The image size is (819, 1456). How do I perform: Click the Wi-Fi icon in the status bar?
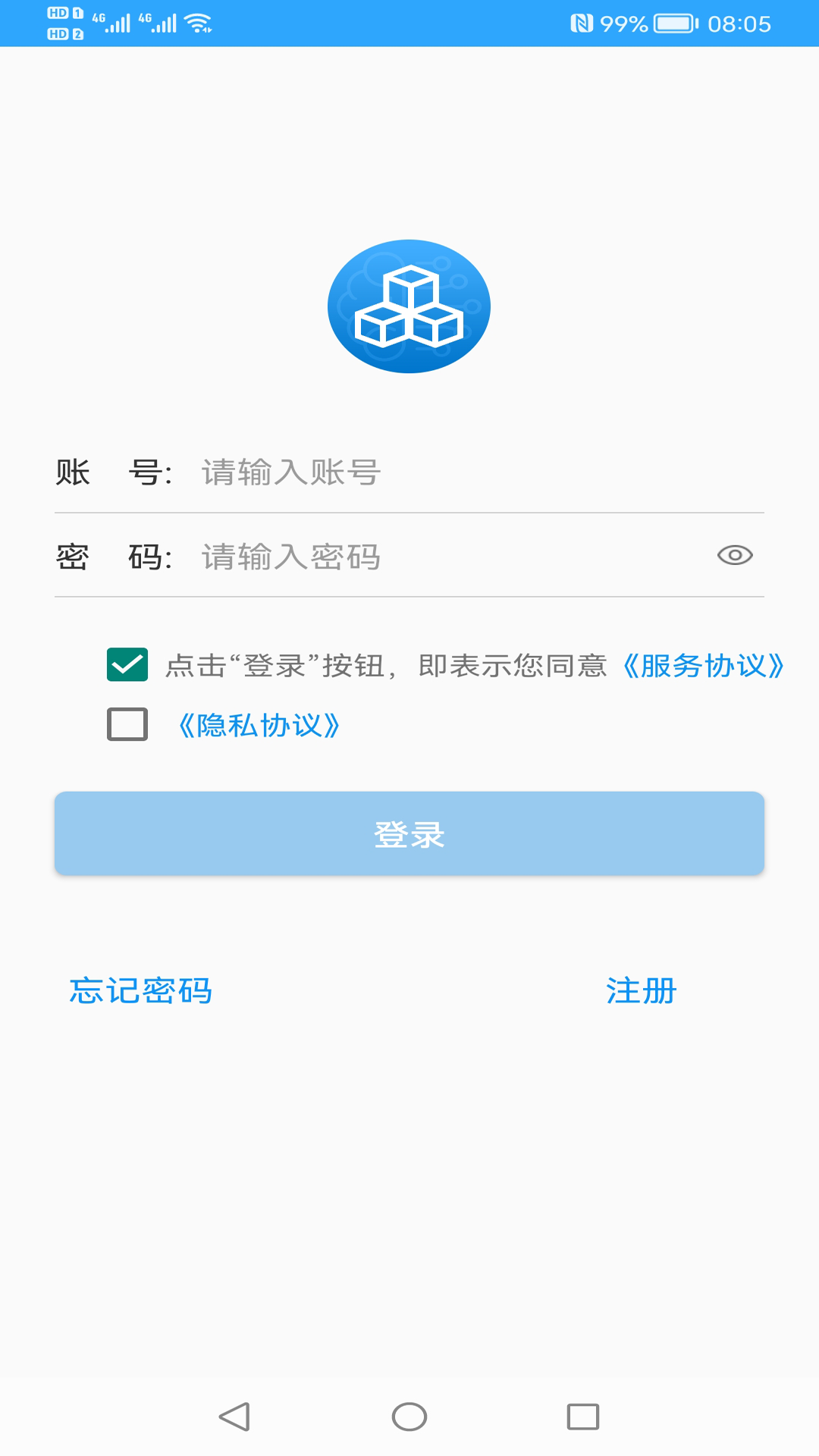[199, 22]
